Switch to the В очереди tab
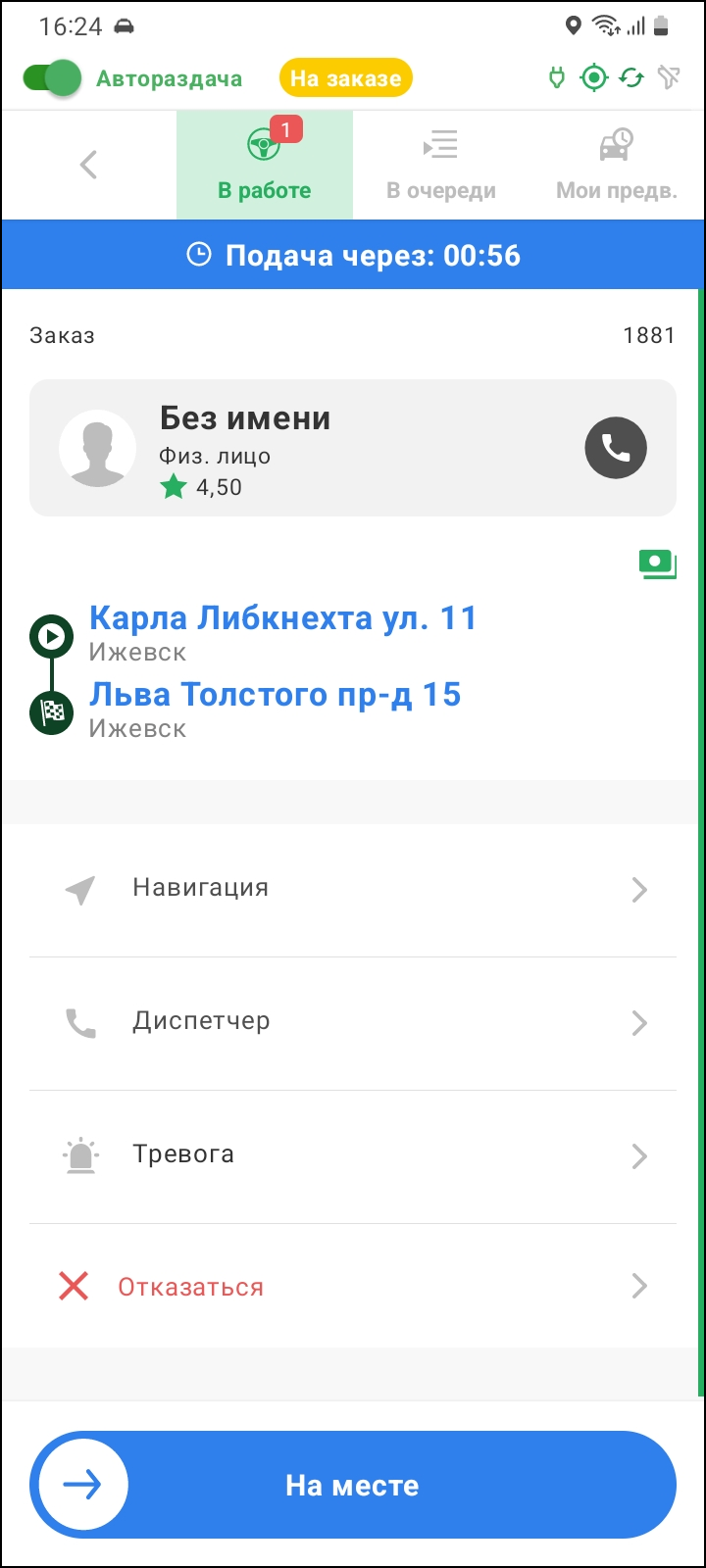The height and width of the screenshot is (1568, 706). coord(440,165)
